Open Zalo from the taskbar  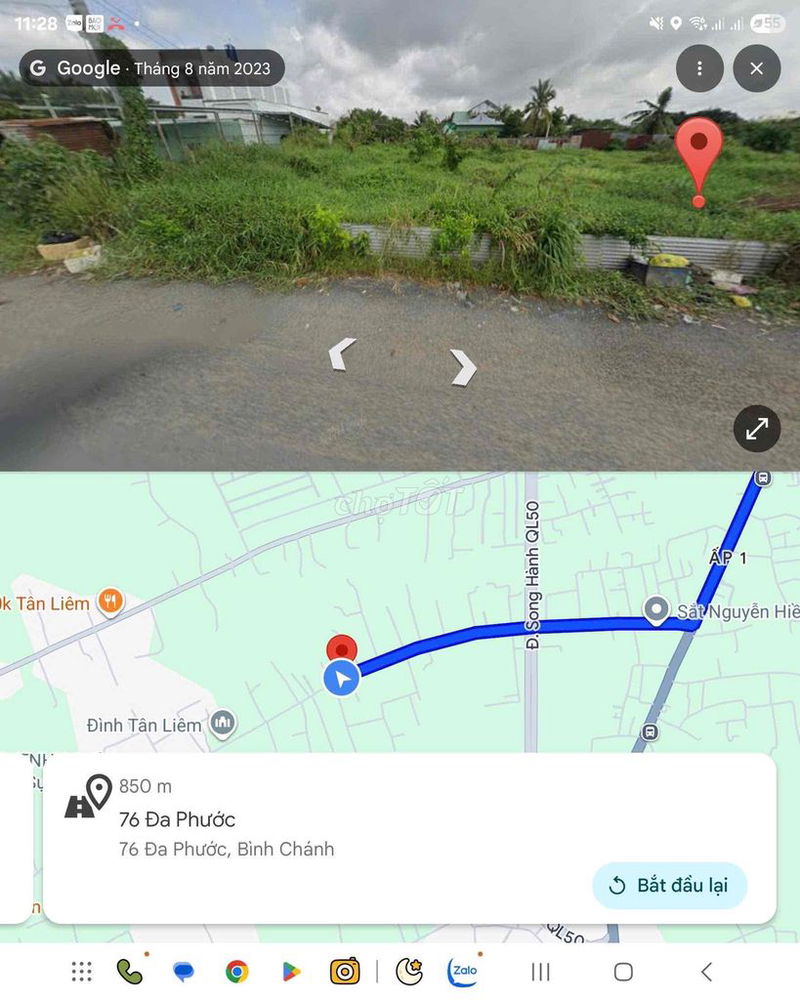(463, 971)
